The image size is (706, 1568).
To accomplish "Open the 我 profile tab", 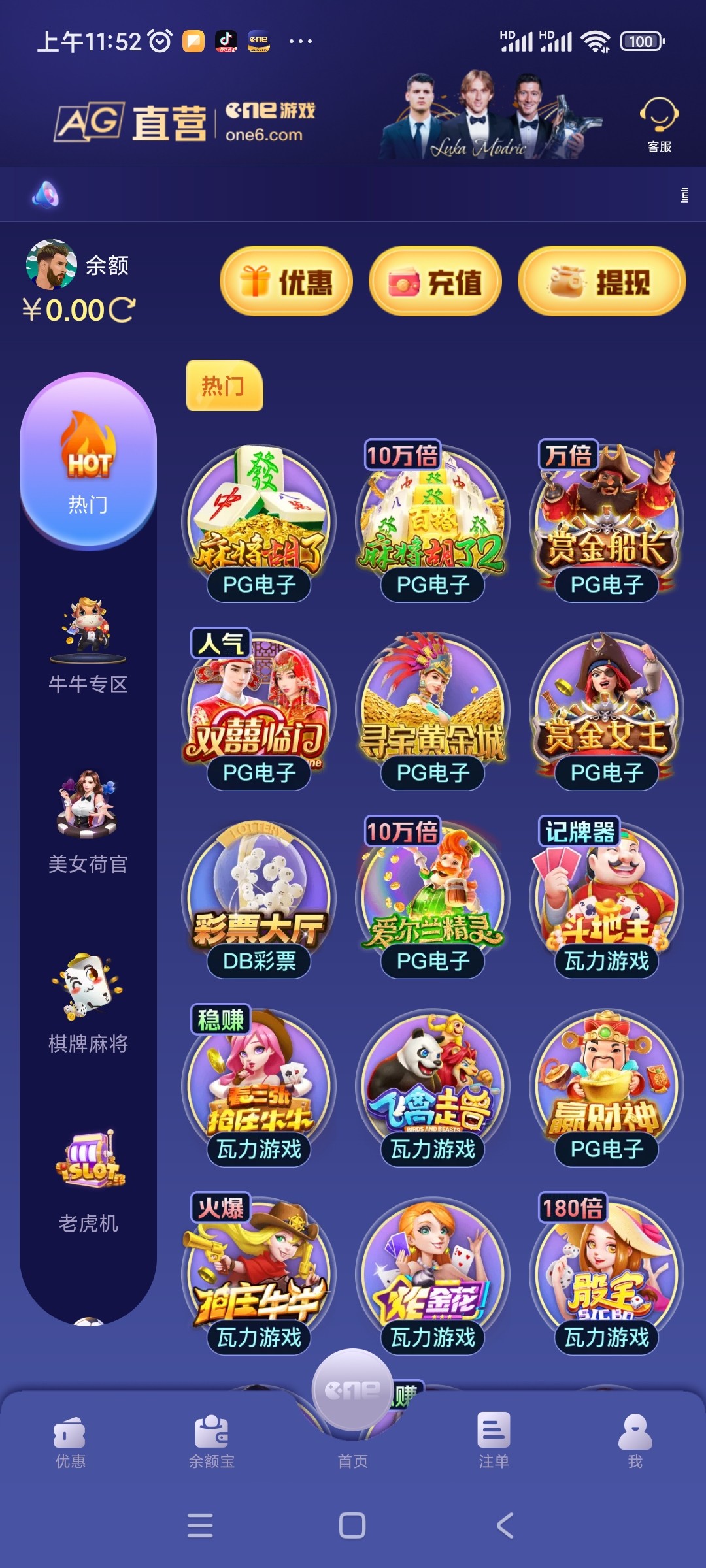I will point(635,1441).
